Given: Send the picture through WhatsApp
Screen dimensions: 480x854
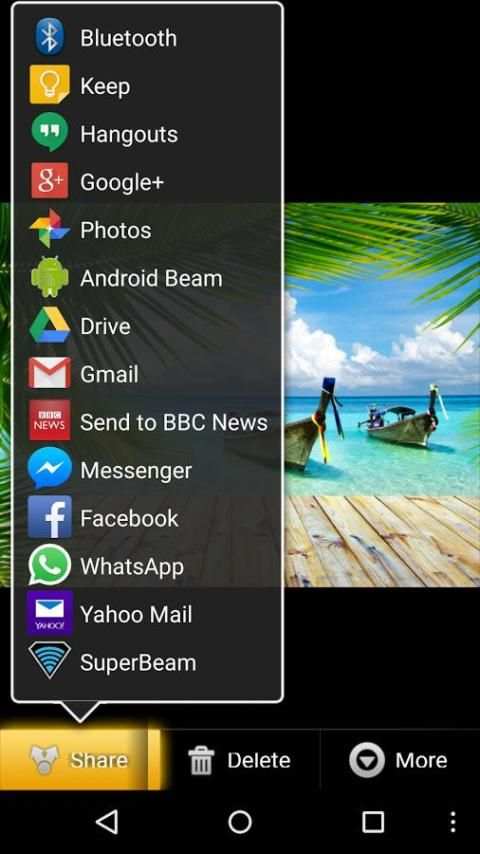Looking at the screenshot, I should click(147, 566).
